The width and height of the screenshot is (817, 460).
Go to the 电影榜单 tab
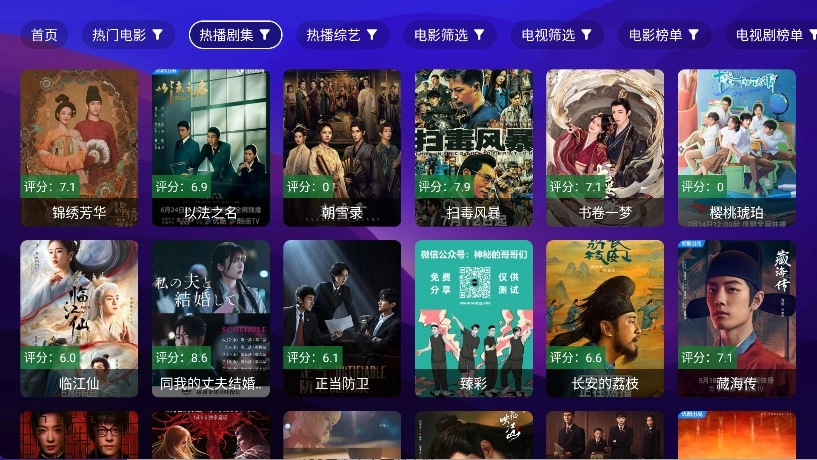coord(664,35)
